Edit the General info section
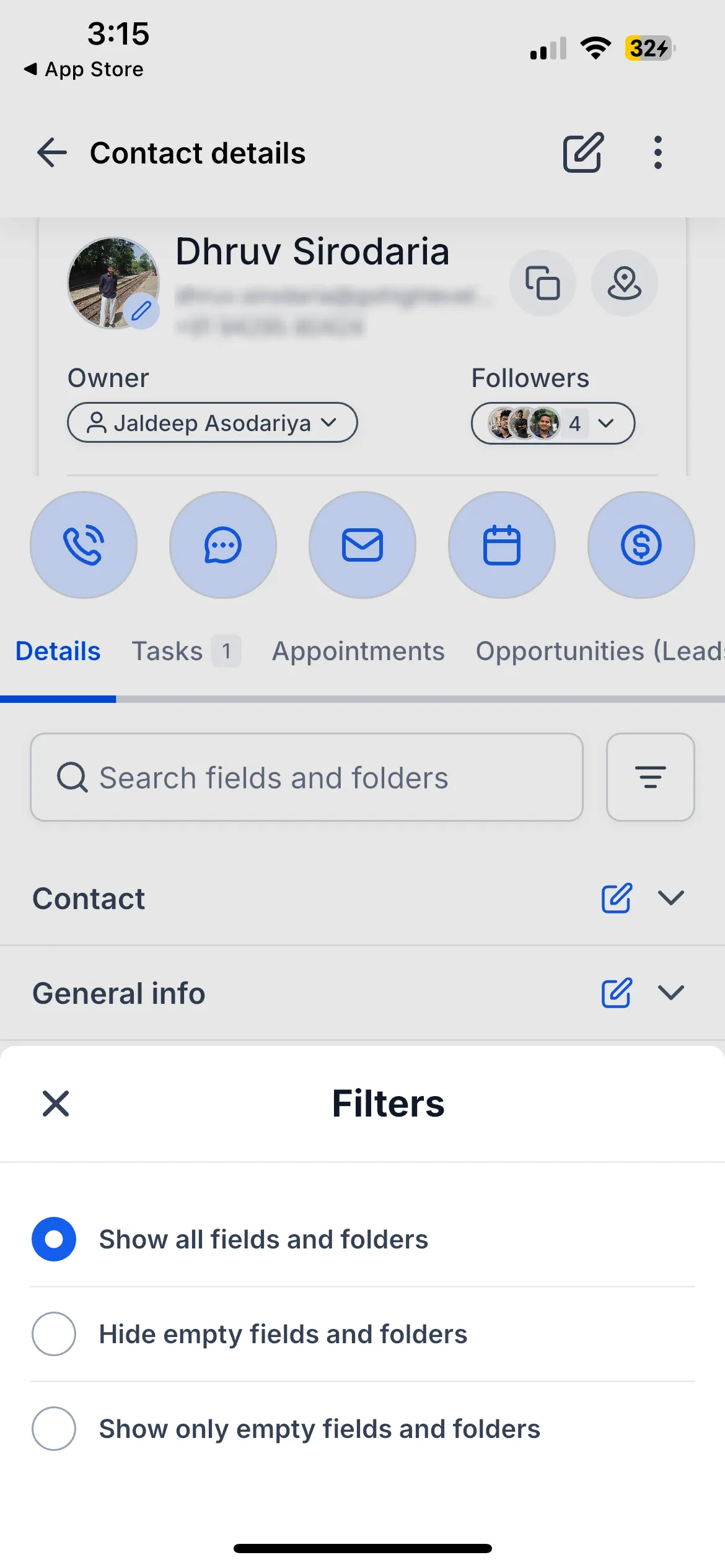 pos(617,993)
